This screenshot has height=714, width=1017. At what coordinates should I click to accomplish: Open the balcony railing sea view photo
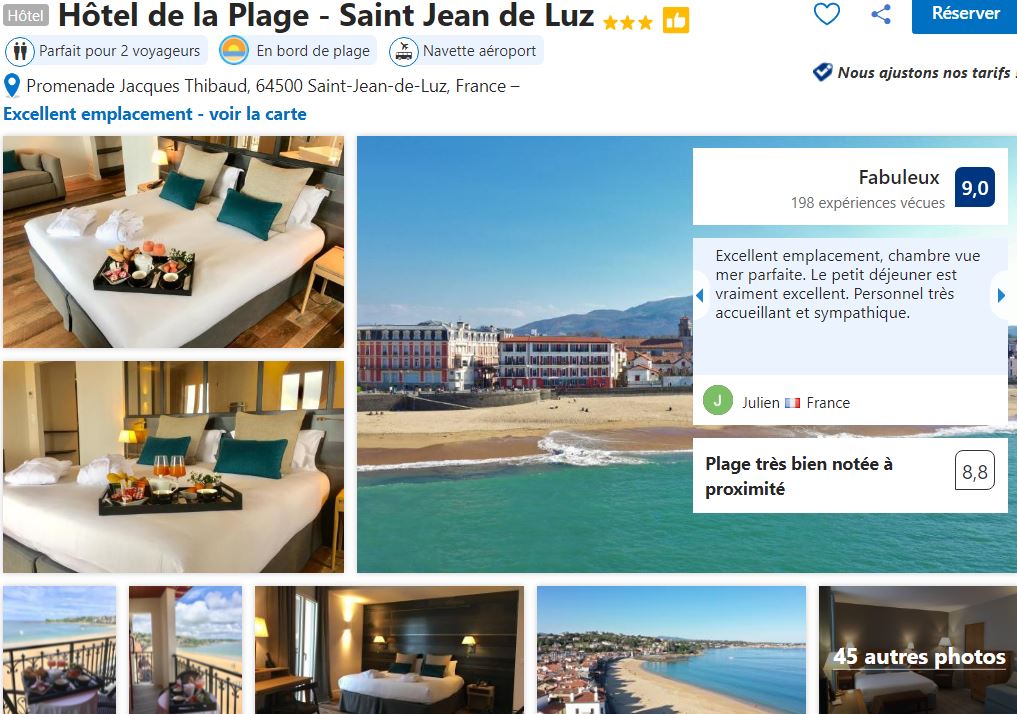coord(59,650)
